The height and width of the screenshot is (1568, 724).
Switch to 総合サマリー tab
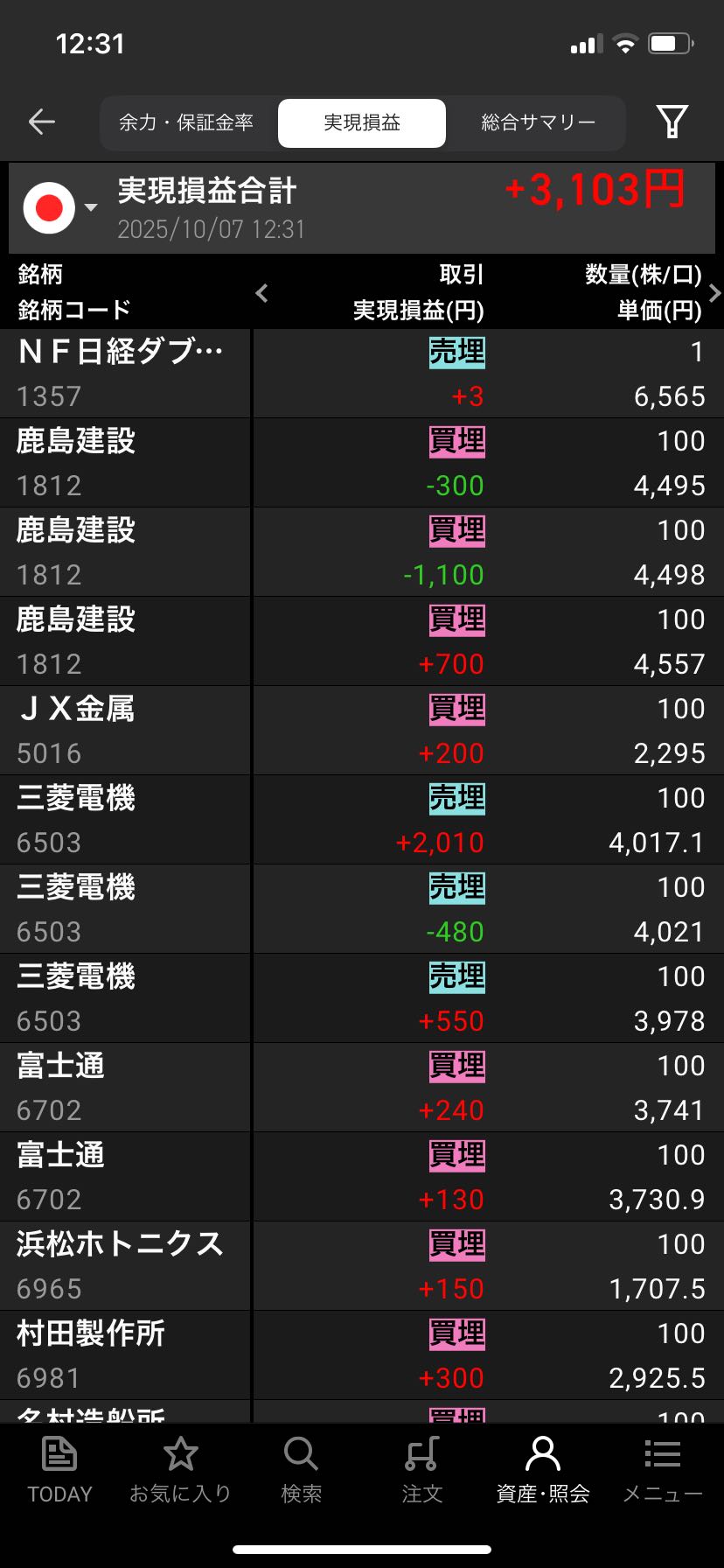[538, 122]
